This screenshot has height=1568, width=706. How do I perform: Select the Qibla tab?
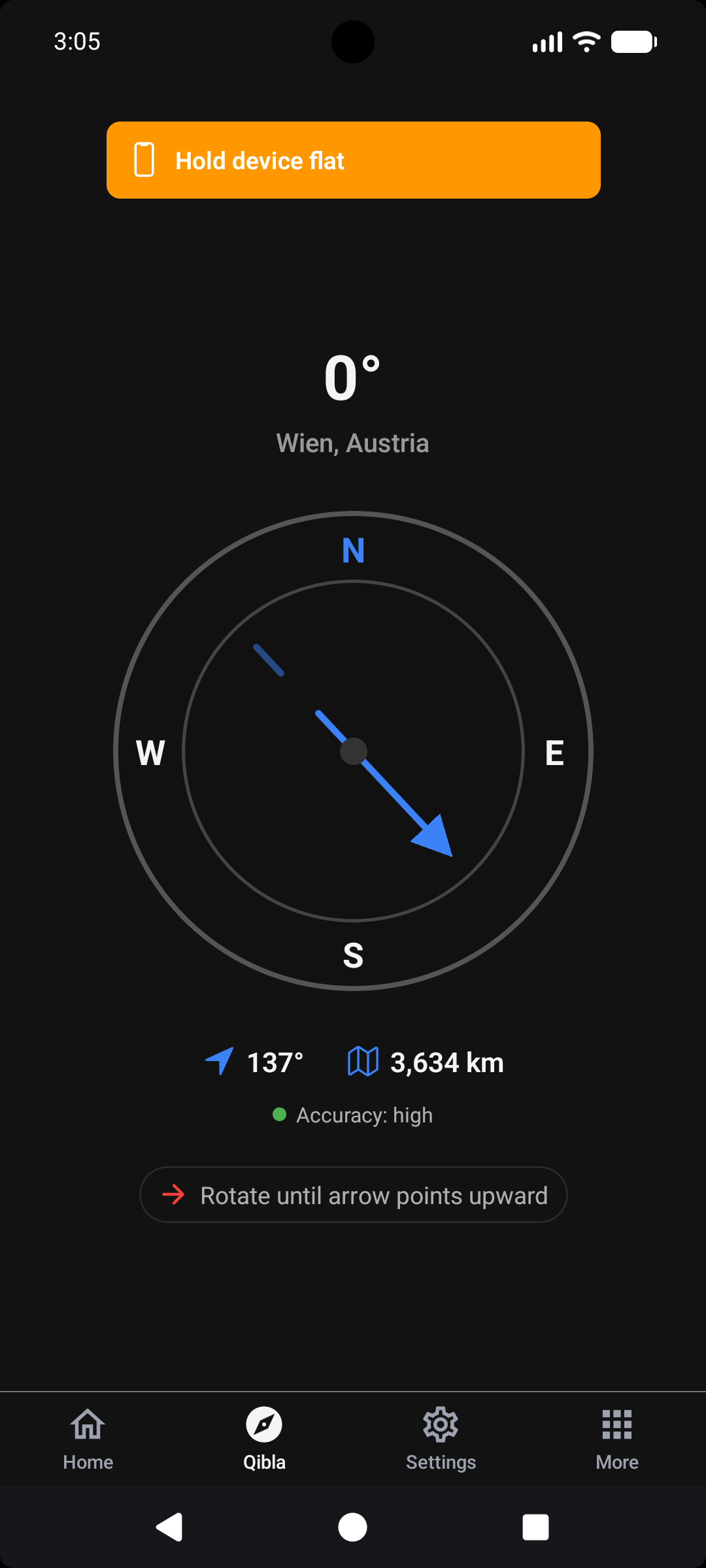(264, 1437)
